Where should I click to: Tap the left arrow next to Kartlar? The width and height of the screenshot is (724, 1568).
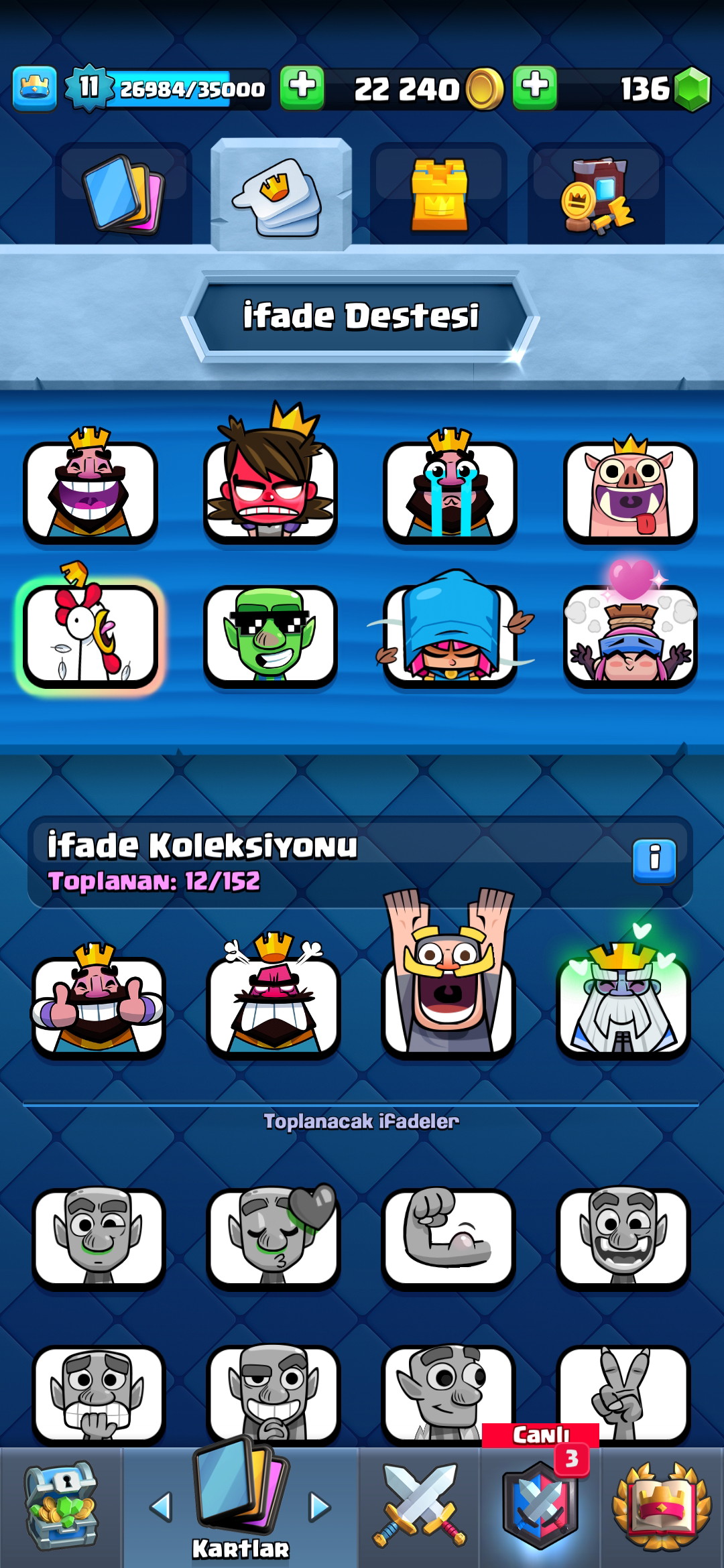[161, 1506]
